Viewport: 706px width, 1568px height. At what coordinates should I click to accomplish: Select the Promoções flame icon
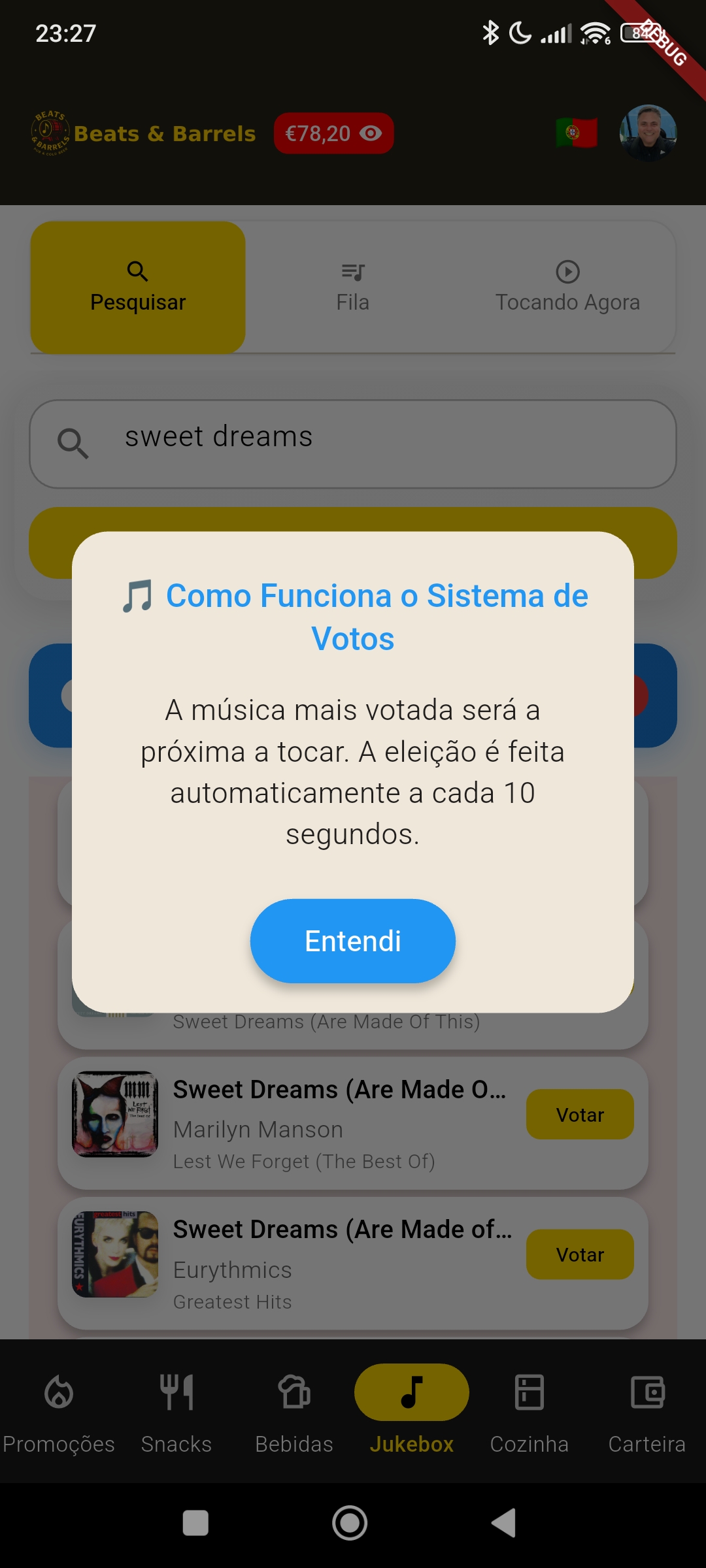coord(59,1392)
